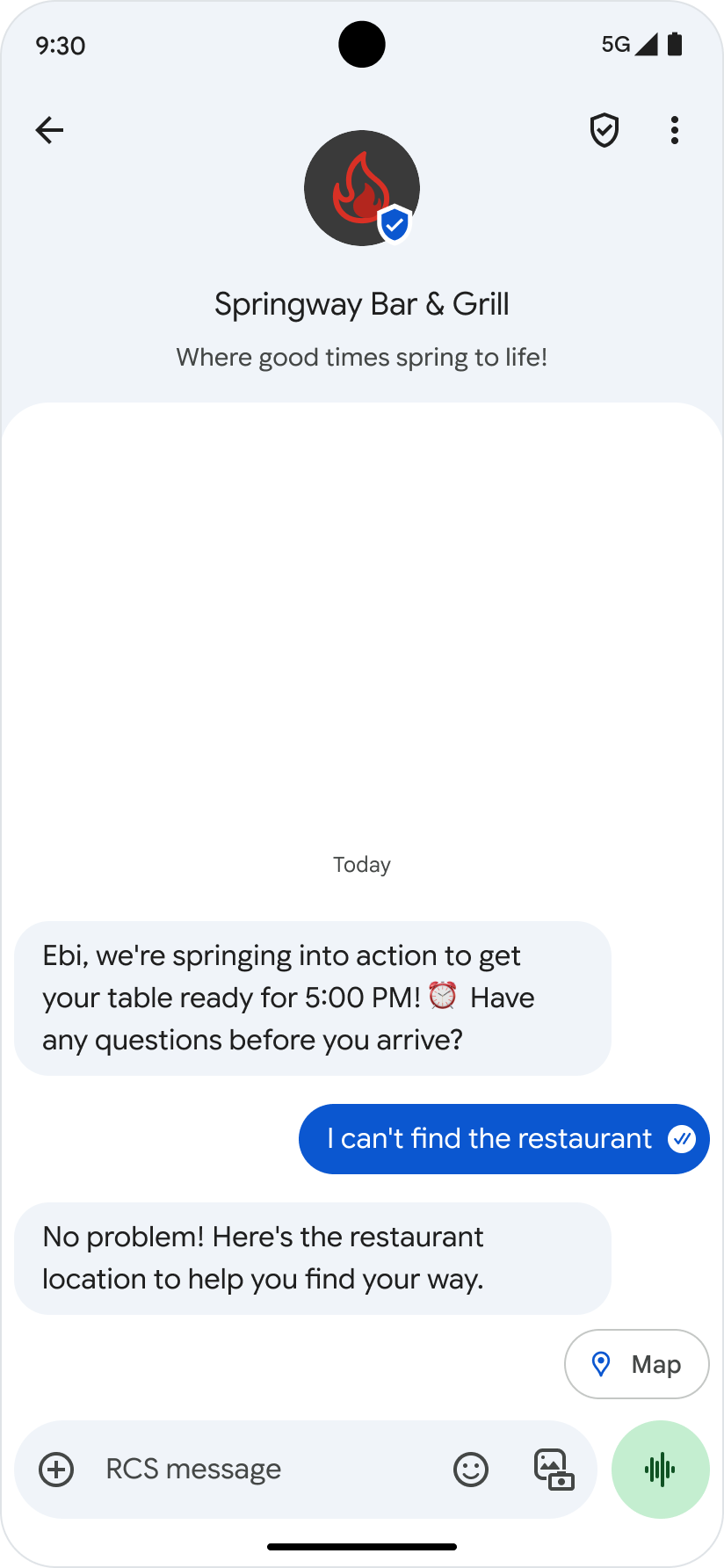Open Springway Bar & Grill profile avatar
This screenshot has width=724, height=1568.
(361, 187)
